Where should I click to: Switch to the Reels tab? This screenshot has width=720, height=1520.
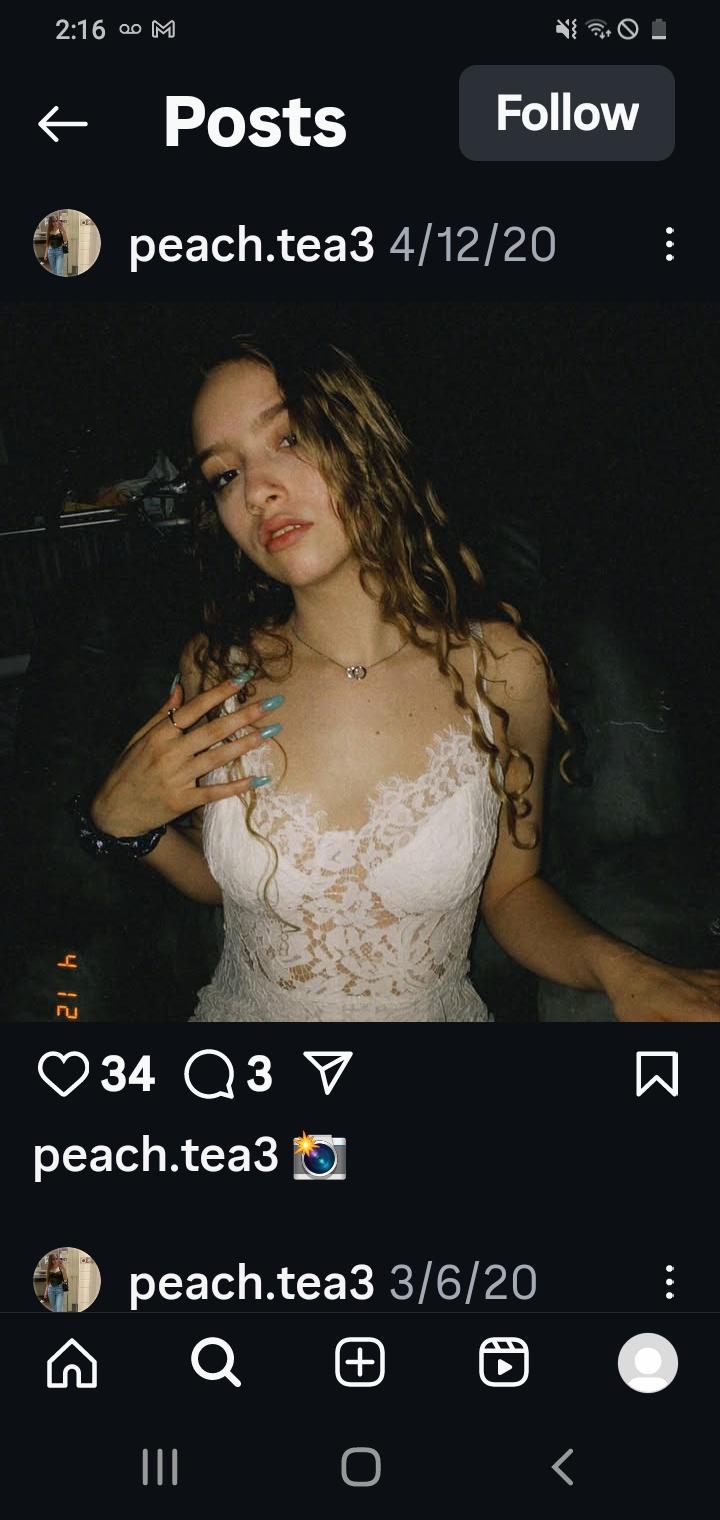pyautogui.click(x=504, y=1363)
